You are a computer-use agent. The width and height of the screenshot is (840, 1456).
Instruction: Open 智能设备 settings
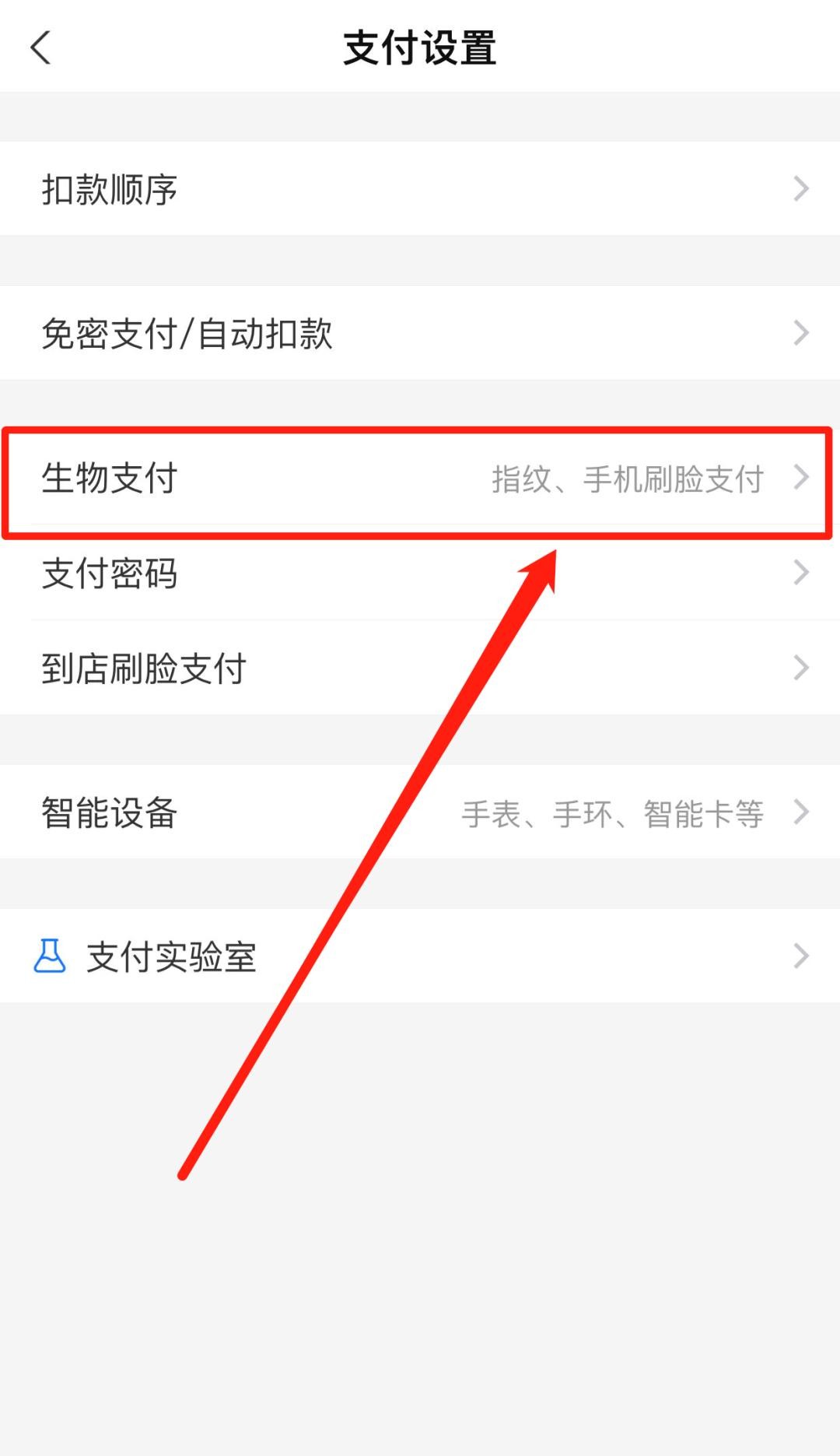coord(420,812)
